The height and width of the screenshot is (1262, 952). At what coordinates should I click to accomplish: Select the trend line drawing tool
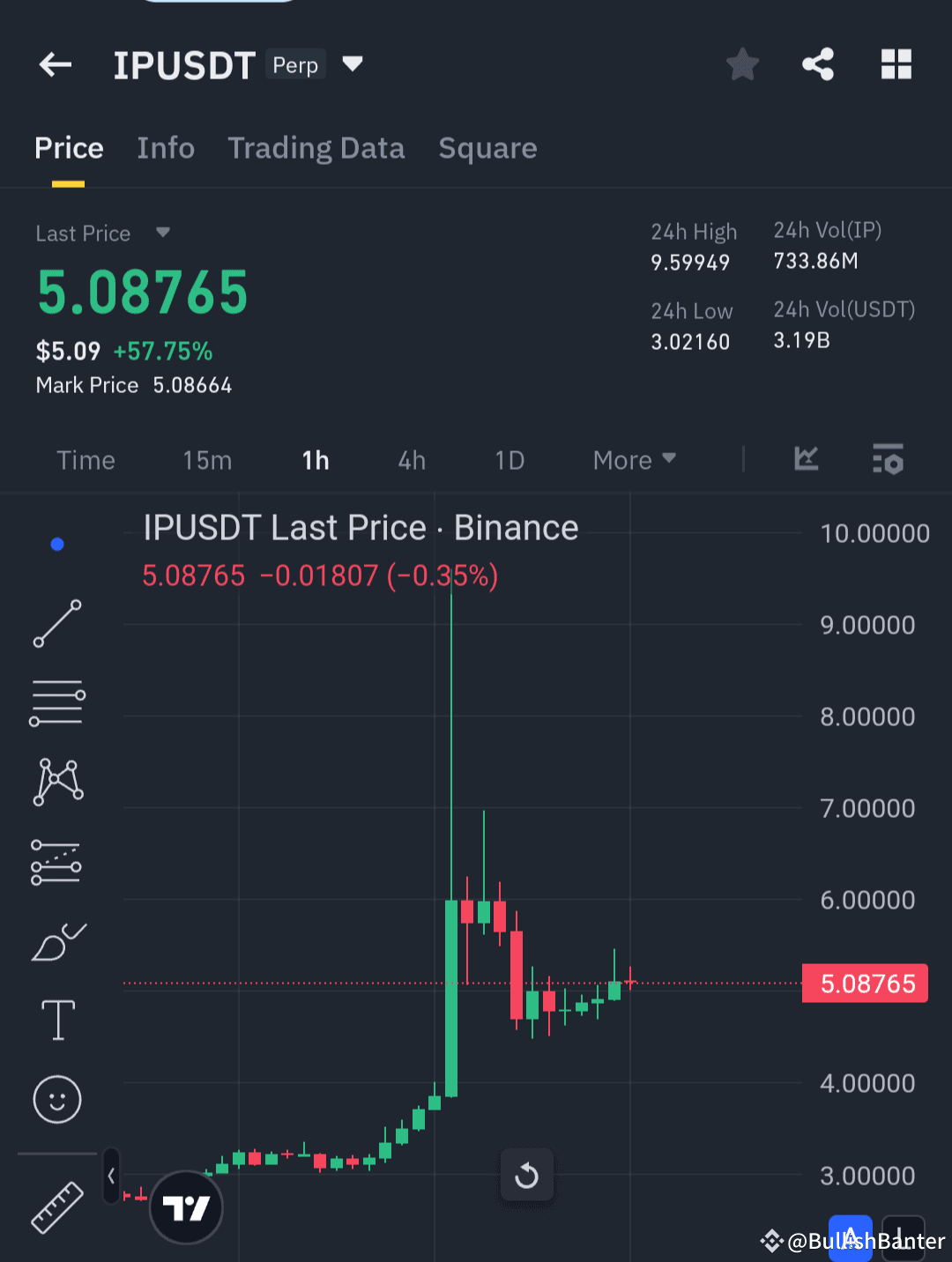56,624
